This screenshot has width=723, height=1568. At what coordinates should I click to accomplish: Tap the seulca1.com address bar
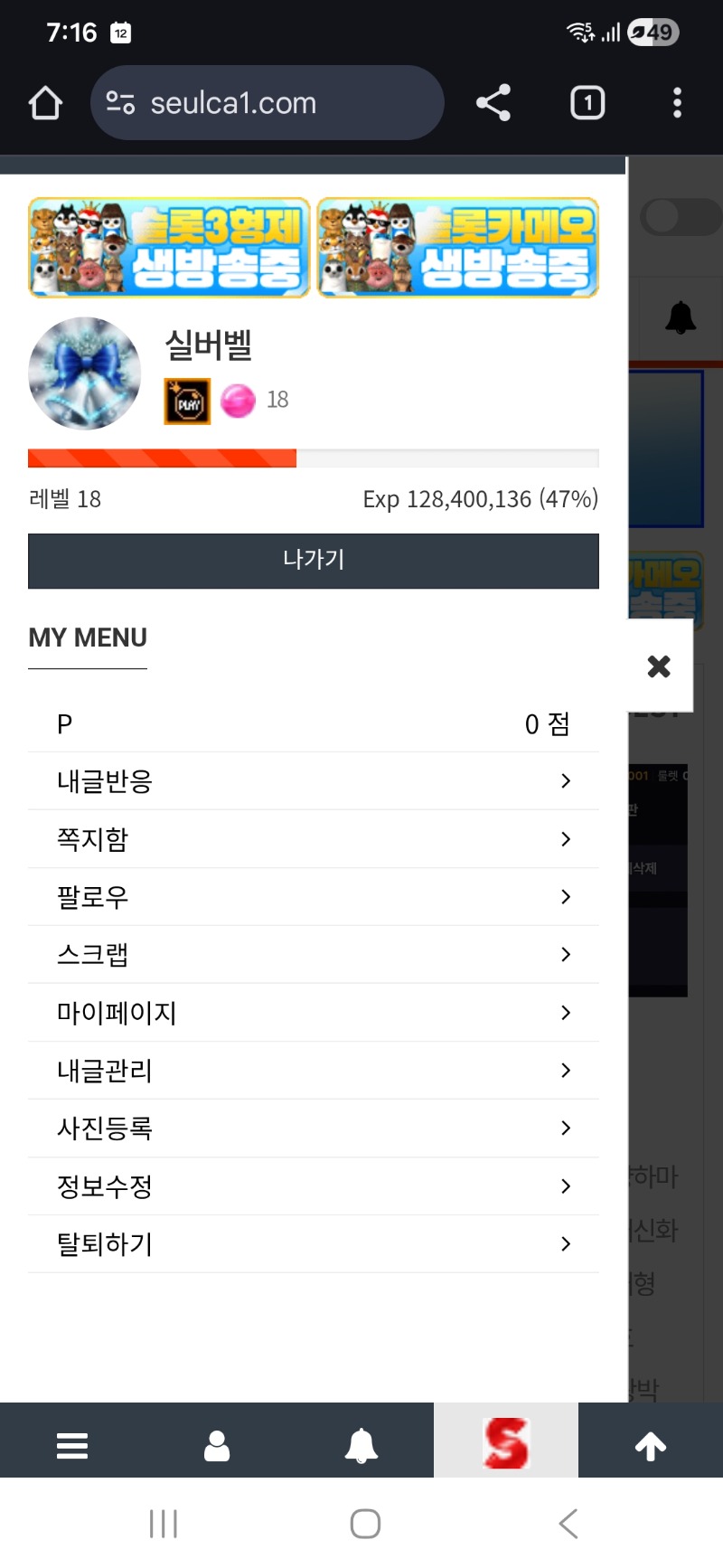(268, 102)
